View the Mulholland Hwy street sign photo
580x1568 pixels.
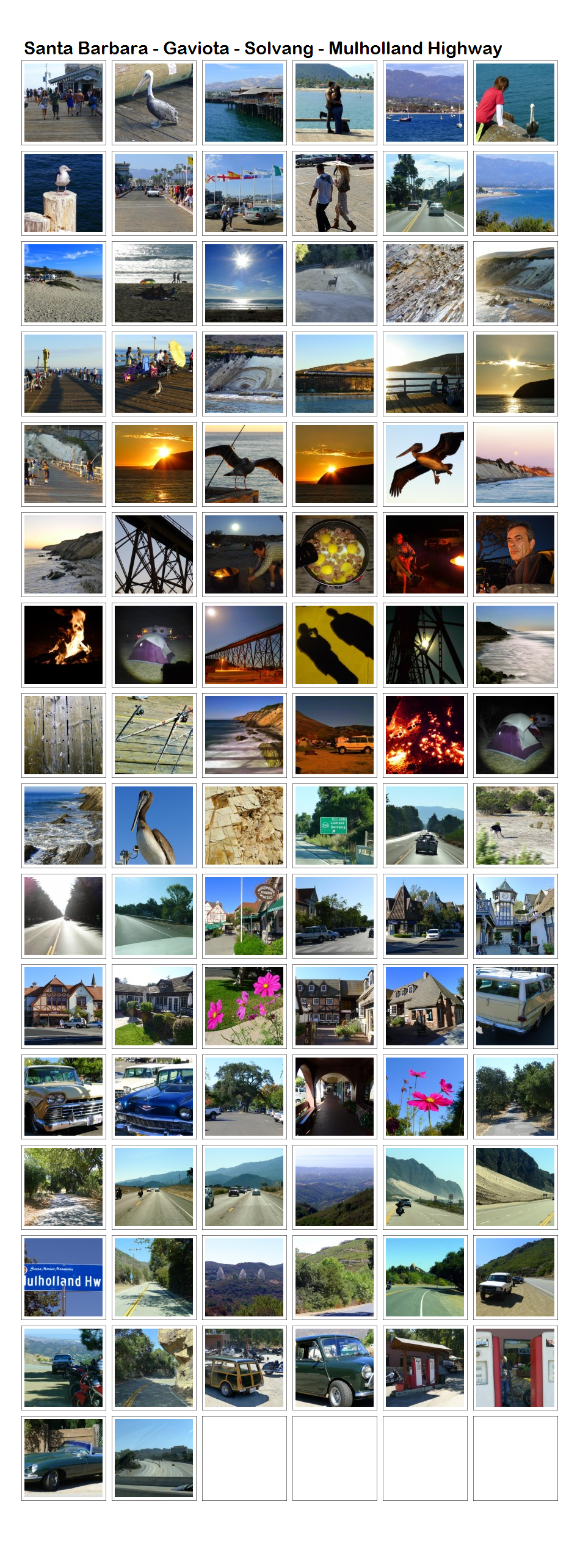(63, 1277)
